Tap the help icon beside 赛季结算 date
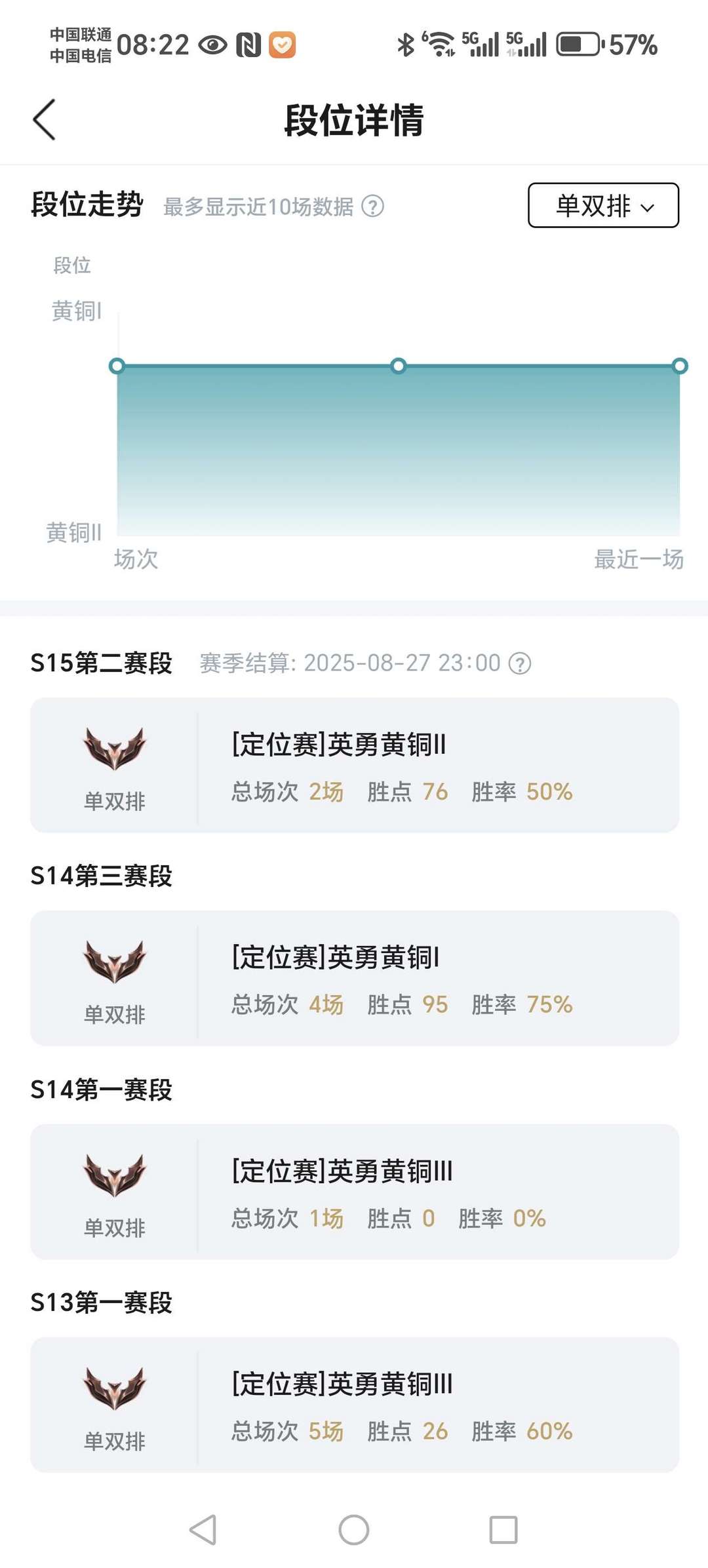The height and width of the screenshot is (1568, 708). [x=520, y=663]
